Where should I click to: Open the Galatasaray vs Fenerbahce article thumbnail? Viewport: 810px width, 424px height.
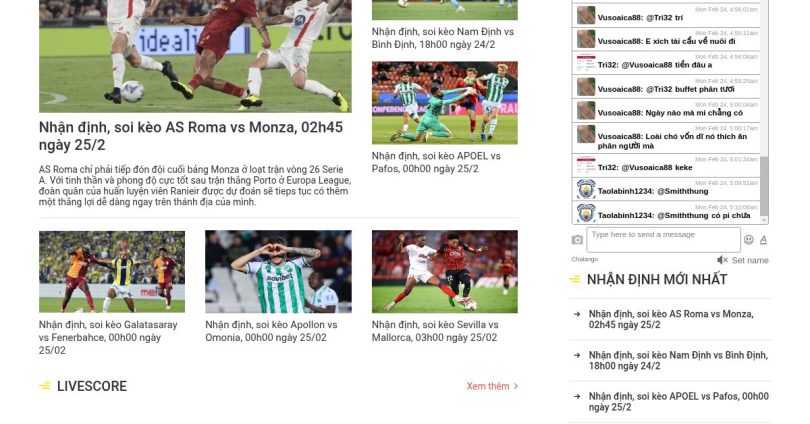[112, 271]
